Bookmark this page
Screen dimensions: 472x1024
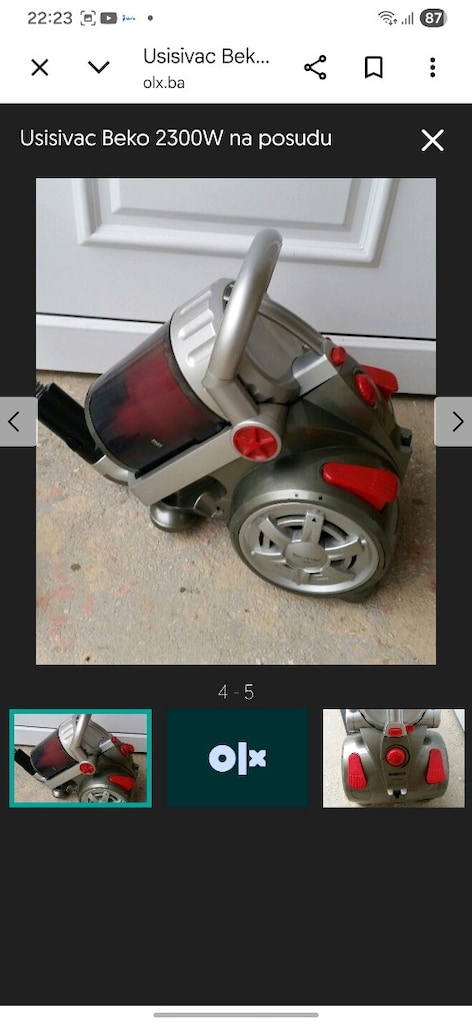coord(373,67)
